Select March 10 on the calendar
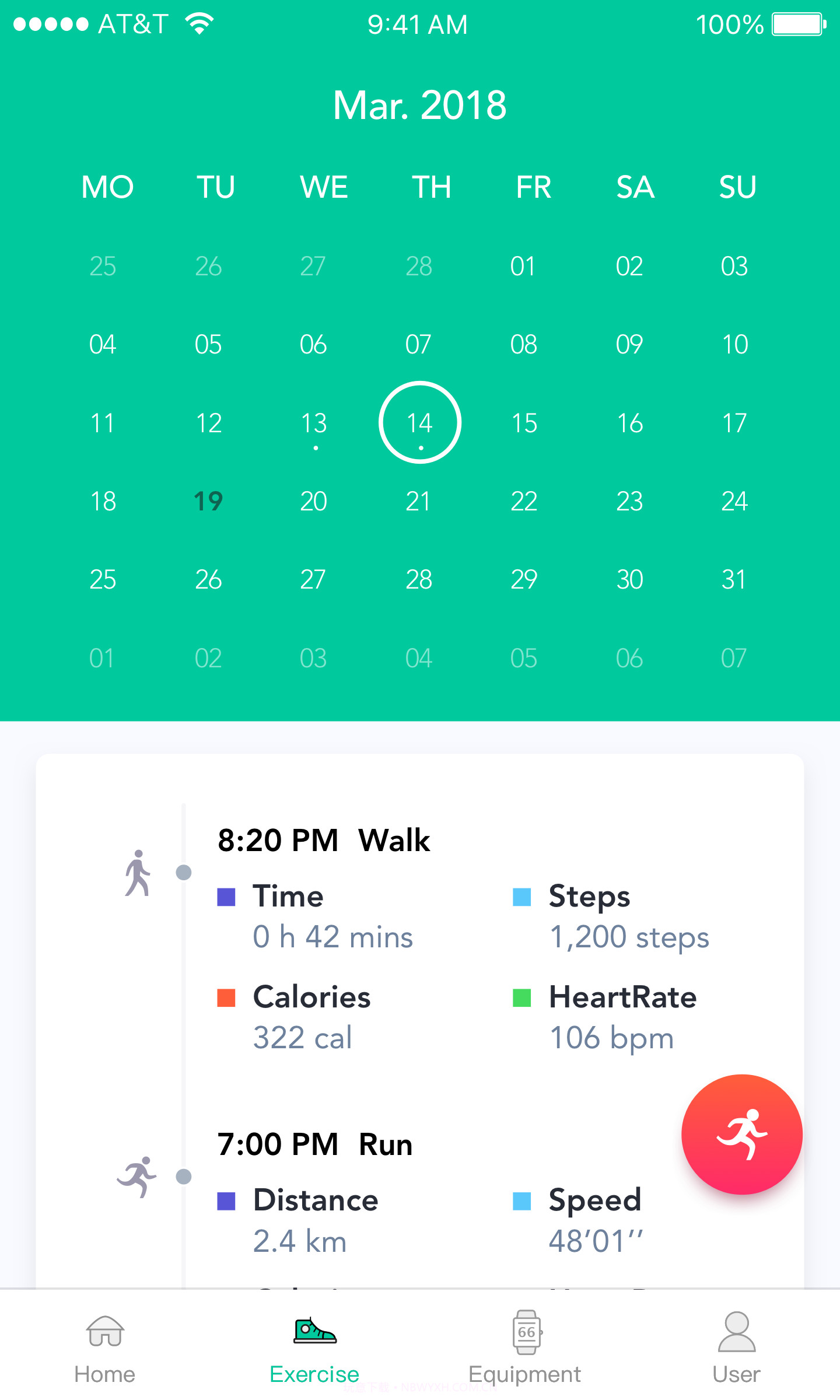This screenshot has height=1400, width=840. point(734,345)
